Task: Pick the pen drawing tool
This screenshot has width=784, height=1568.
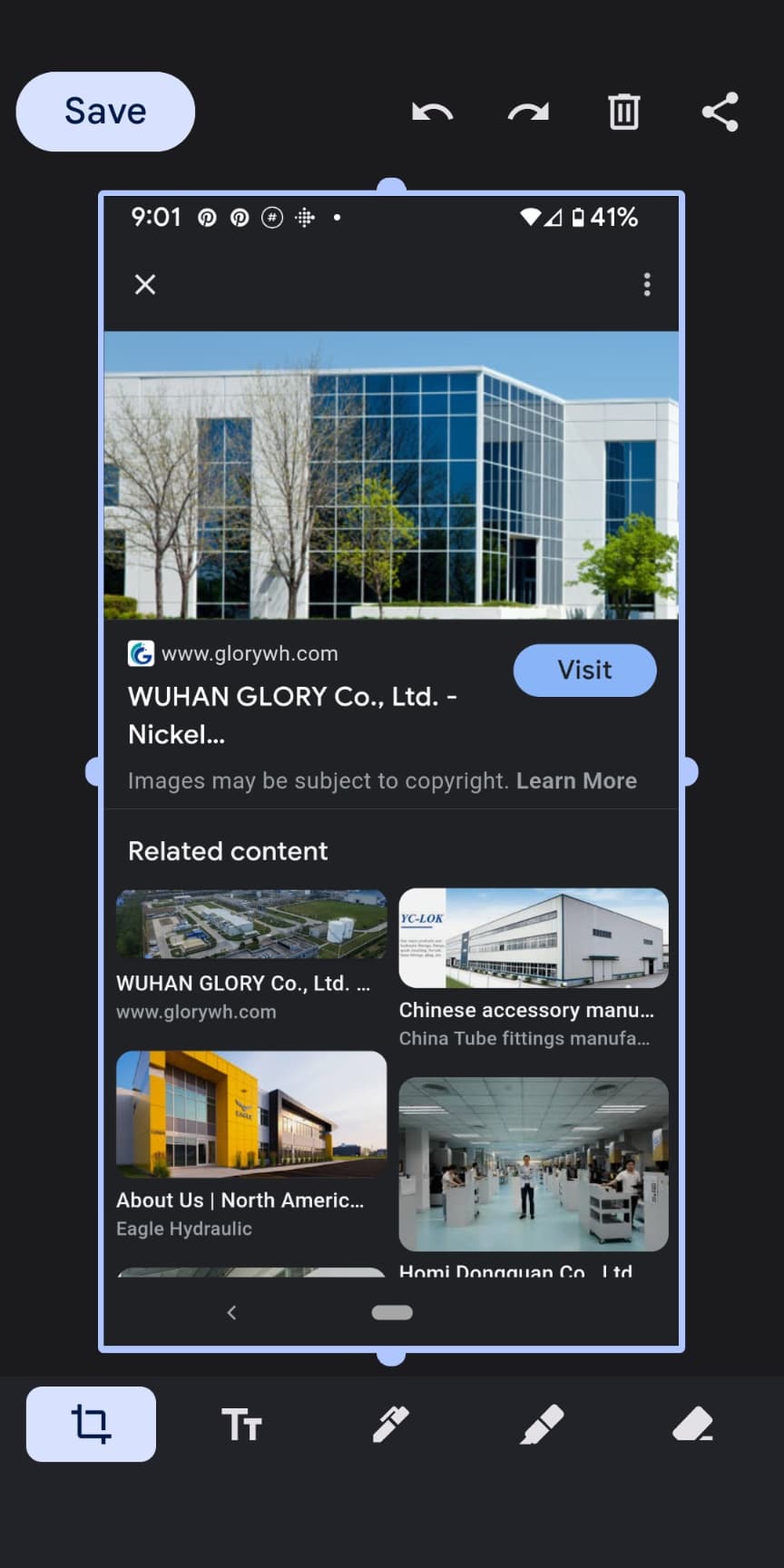Action: (x=391, y=1424)
